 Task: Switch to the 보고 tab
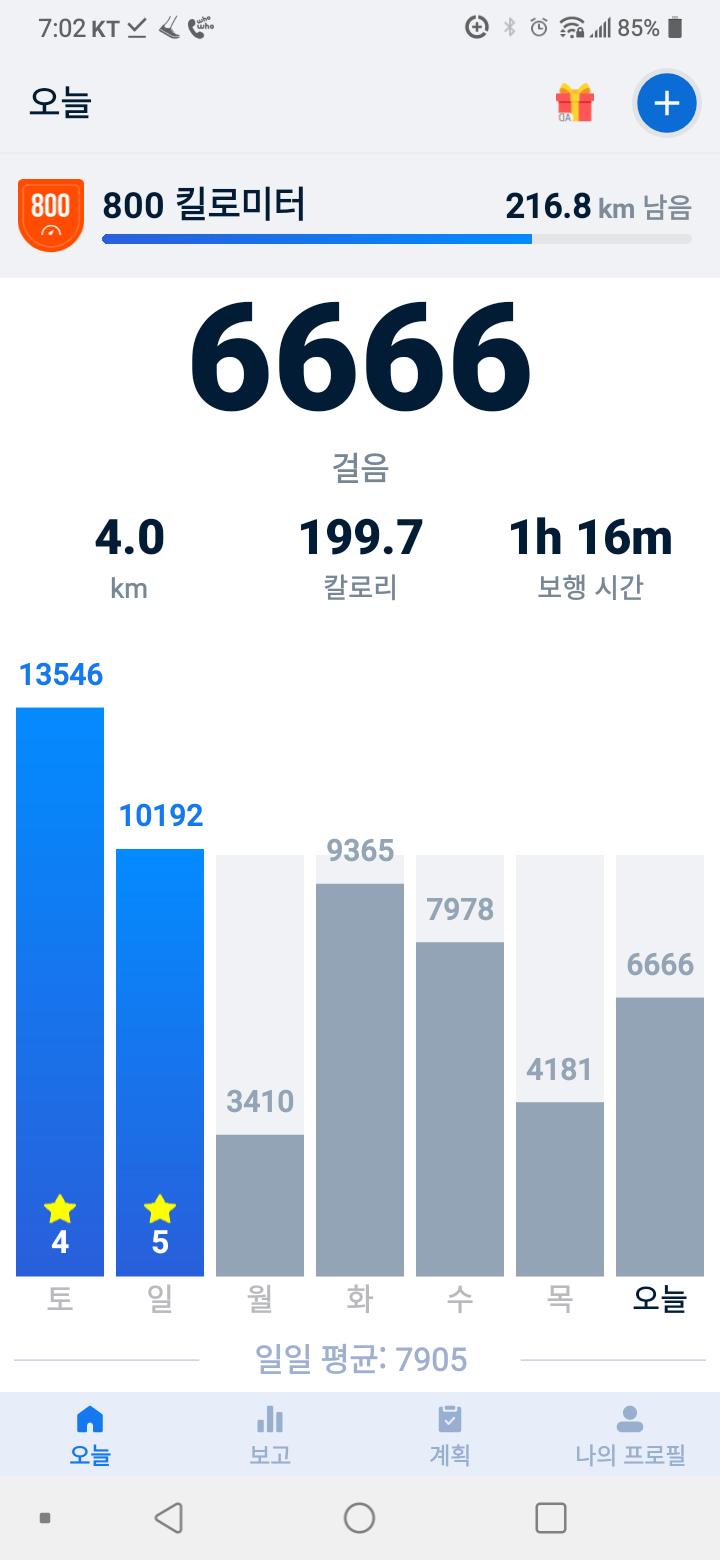tap(270, 1434)
